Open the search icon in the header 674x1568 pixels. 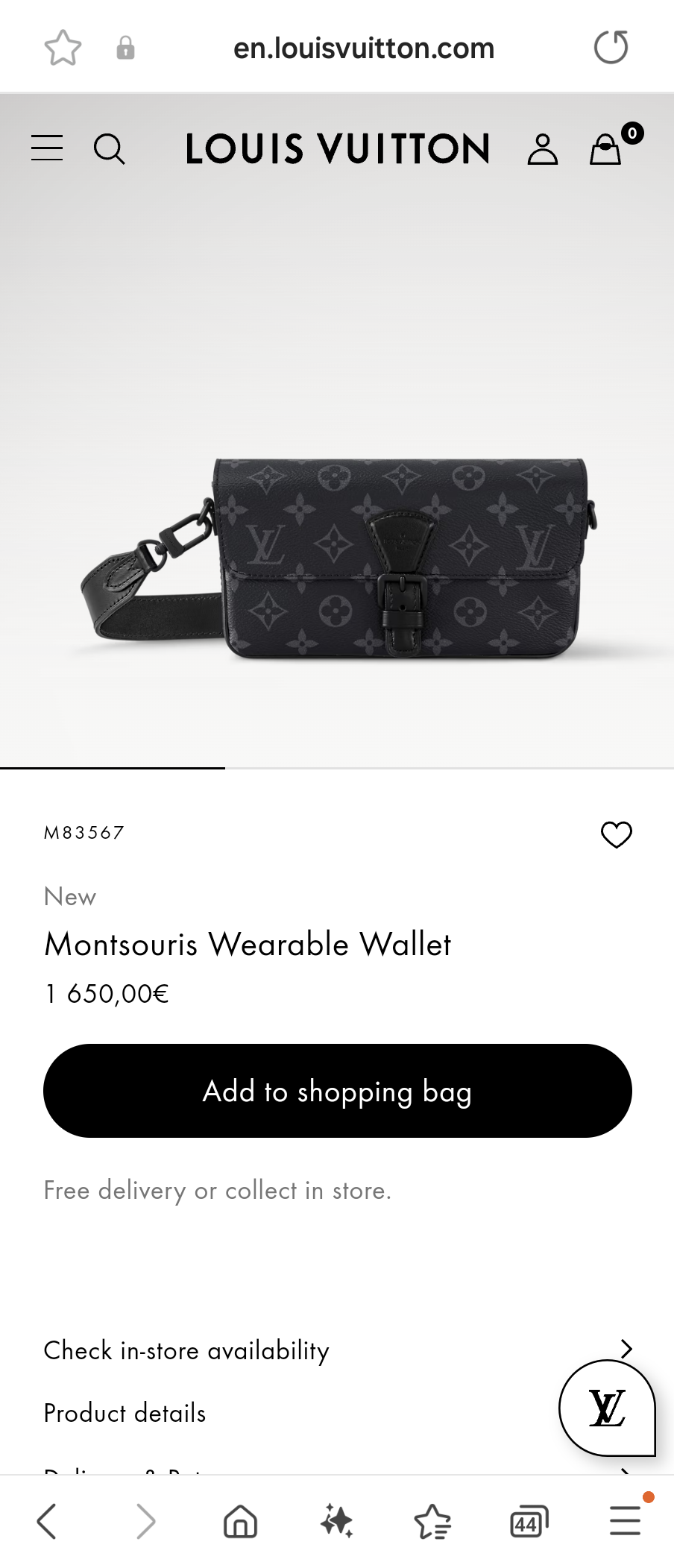click(110, 149)
